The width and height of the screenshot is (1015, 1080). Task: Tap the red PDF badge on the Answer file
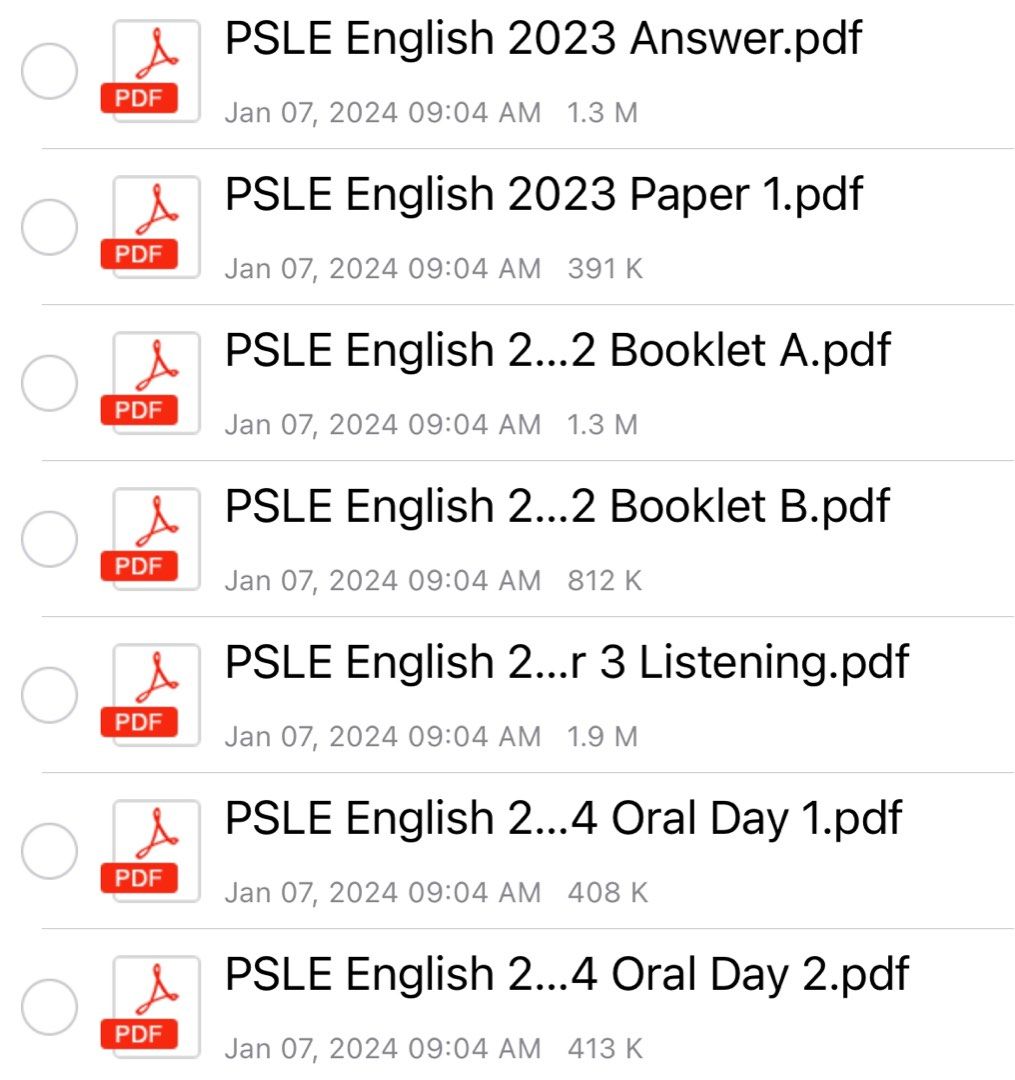point(141,97)
